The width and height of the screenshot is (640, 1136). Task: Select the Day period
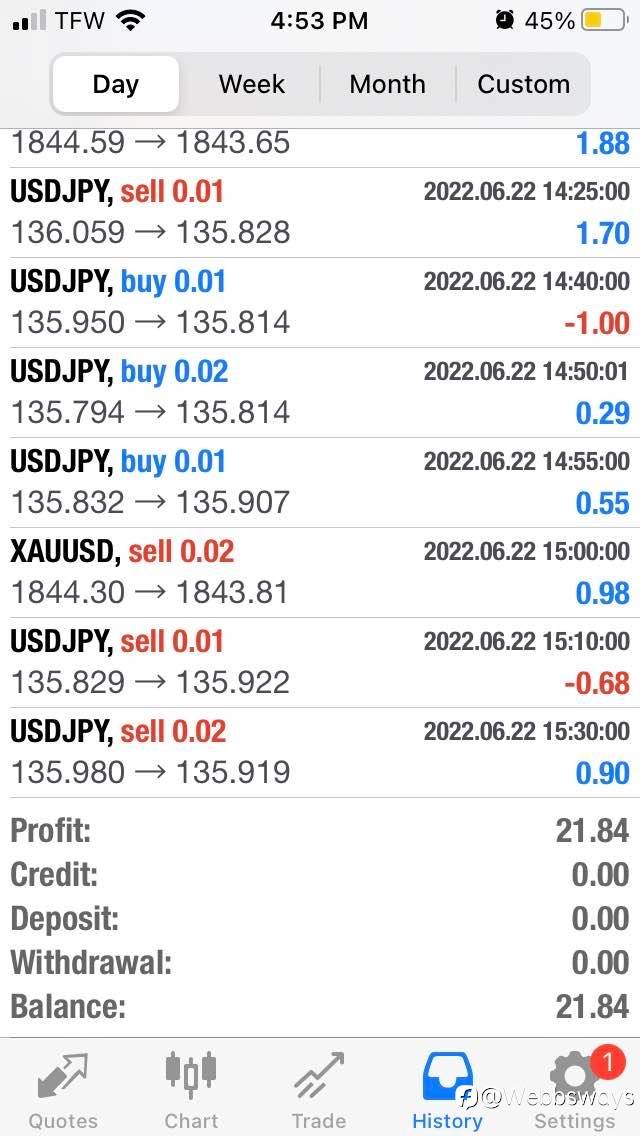116,84
